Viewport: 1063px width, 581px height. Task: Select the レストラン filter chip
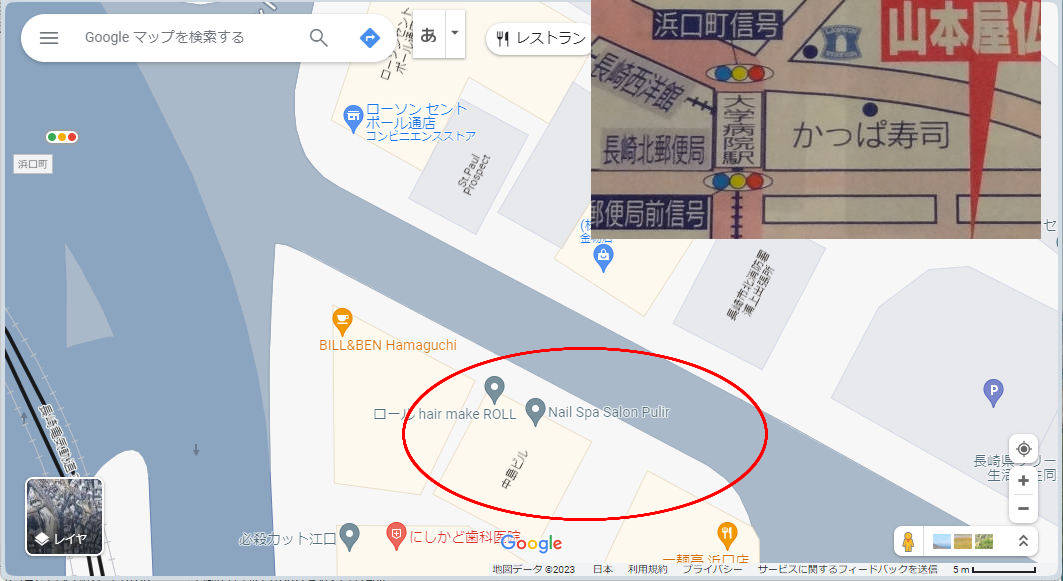click(x=540, y=38)
